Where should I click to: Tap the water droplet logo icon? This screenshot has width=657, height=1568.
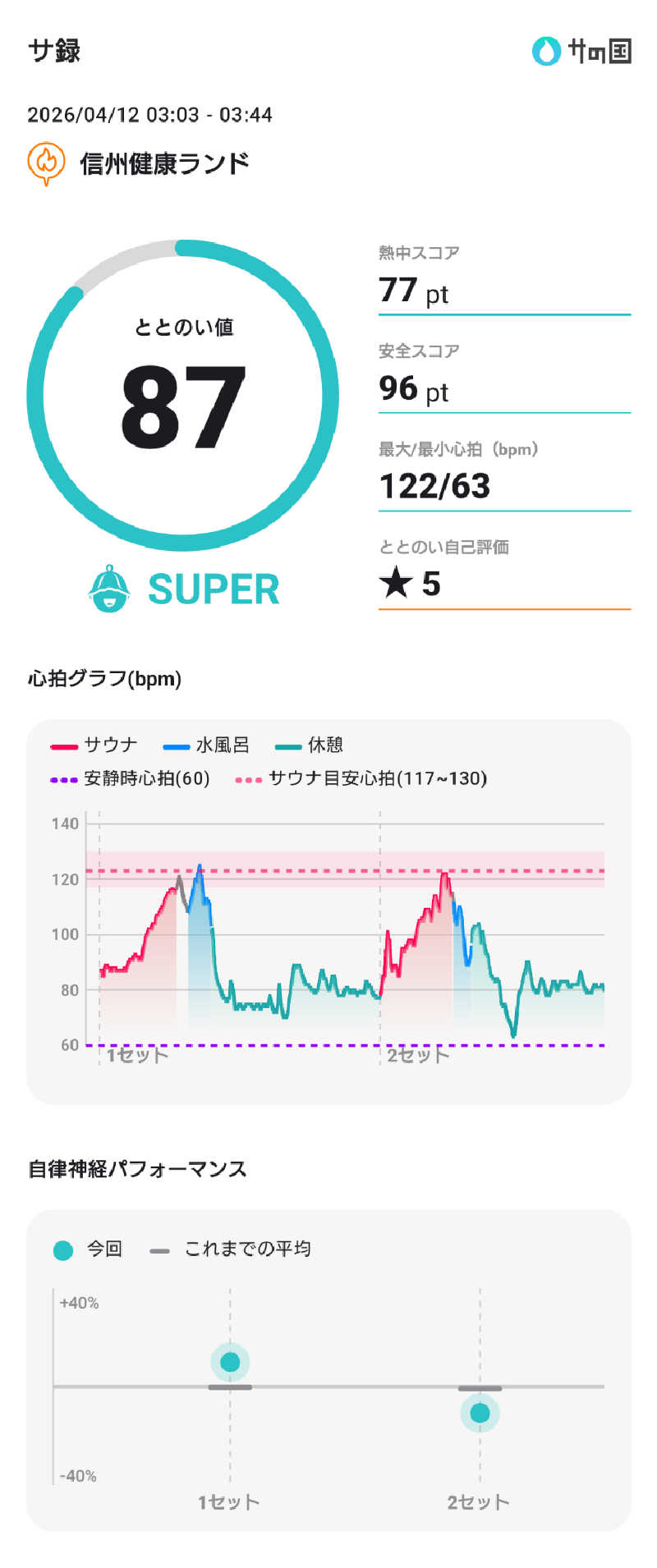545,52
